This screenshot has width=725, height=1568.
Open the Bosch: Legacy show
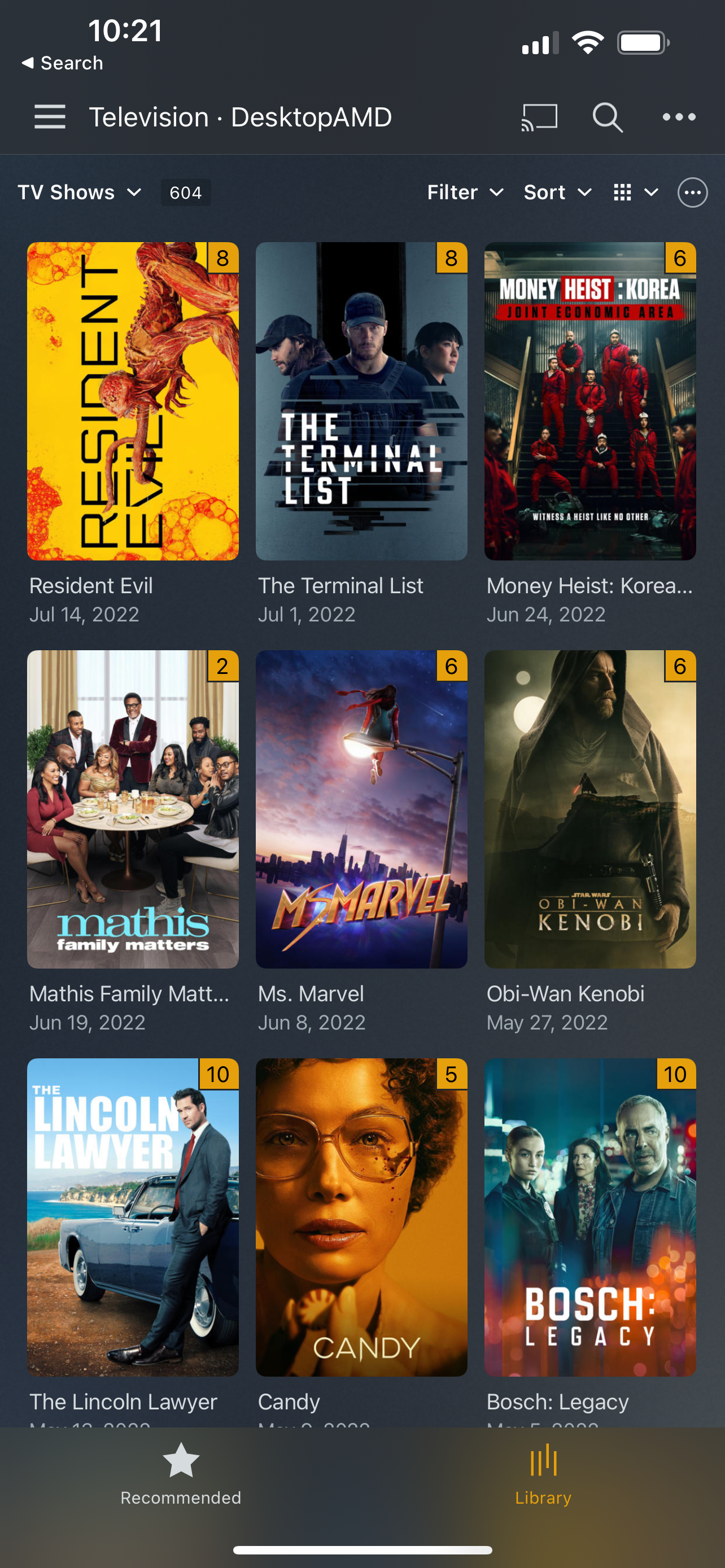click(x=589, y=1217)
